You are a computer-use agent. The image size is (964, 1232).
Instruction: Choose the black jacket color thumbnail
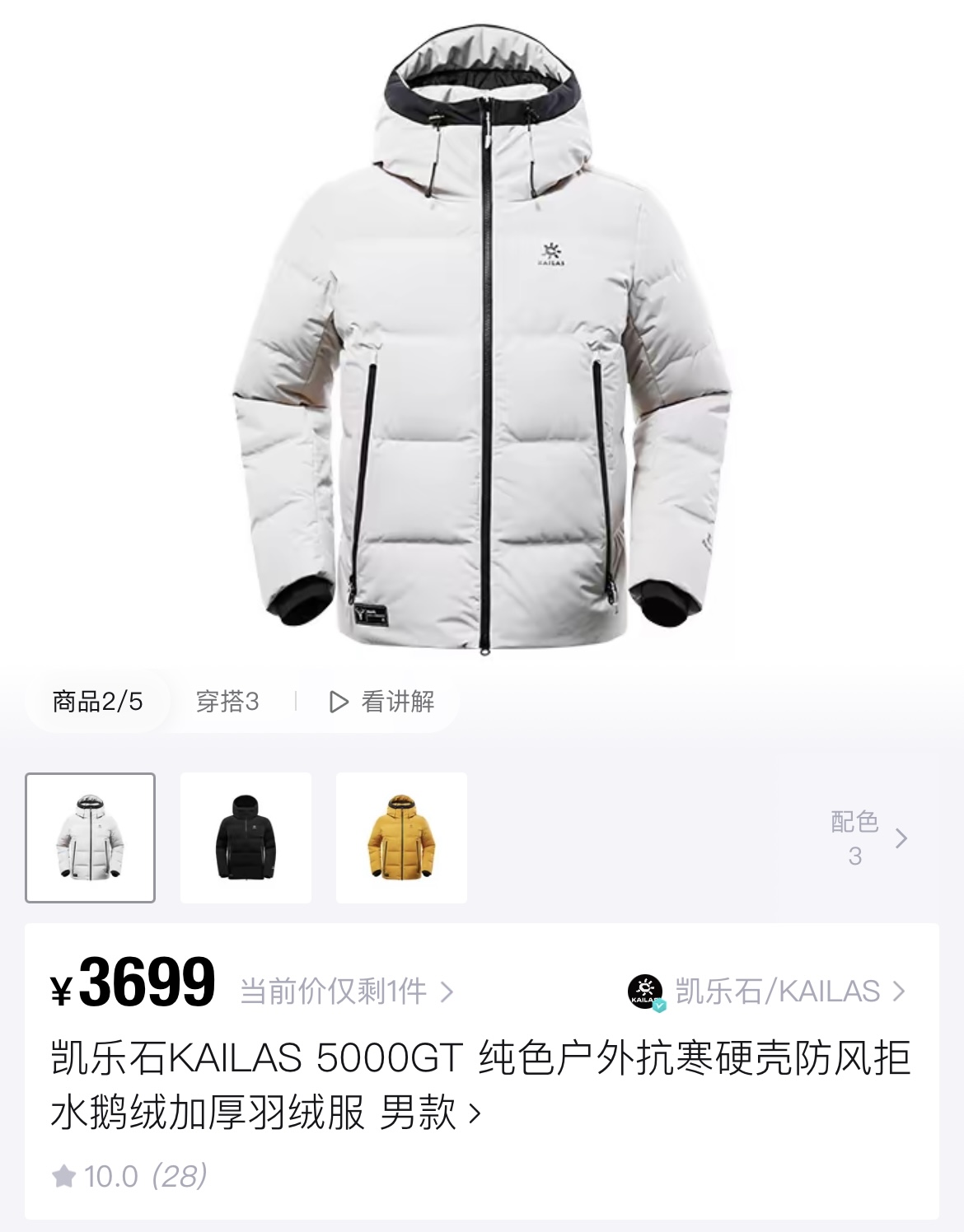tap(246, 838)
